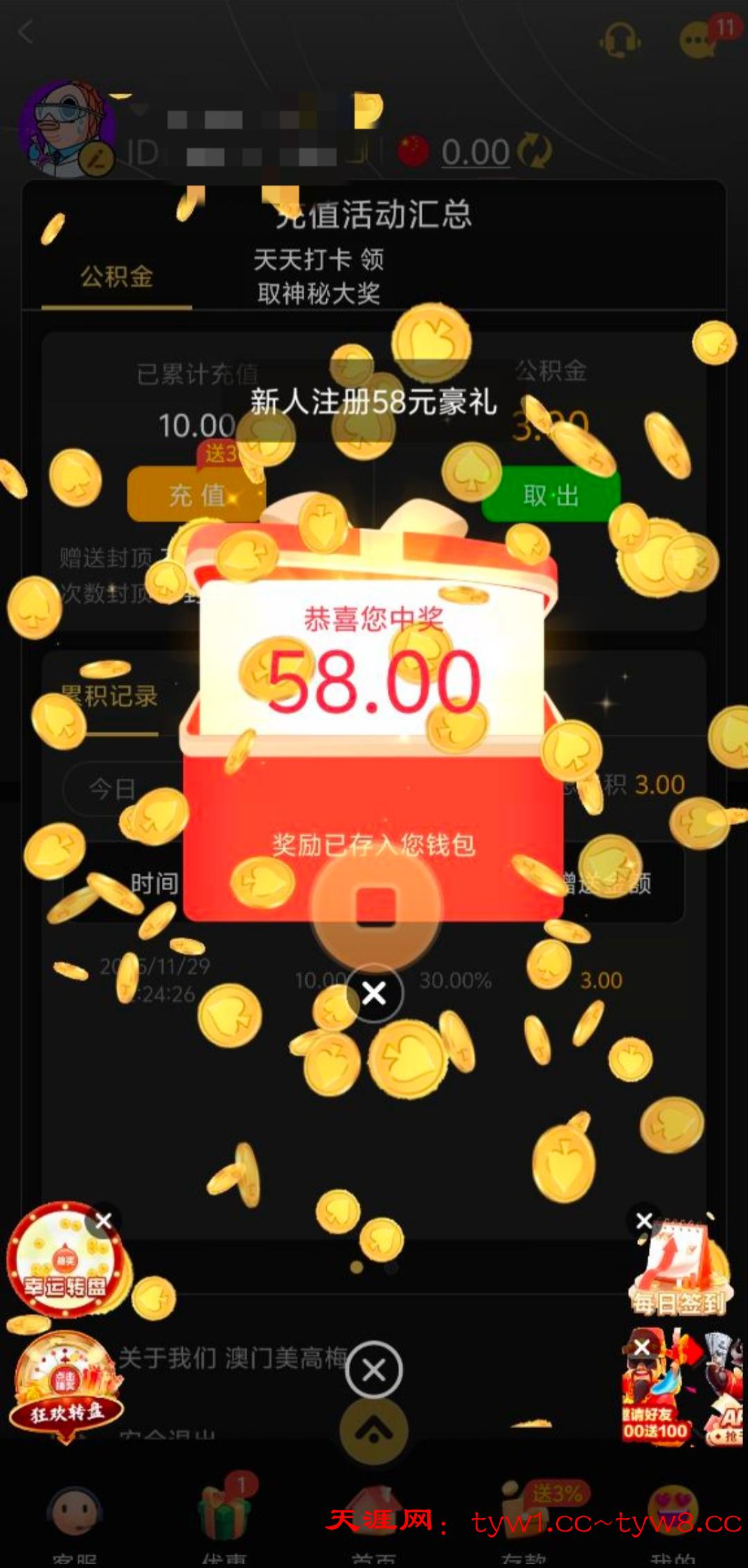Dismiss the 58.00 prize popup
The height and width of the screenshot is (1568, 748).
374,993
